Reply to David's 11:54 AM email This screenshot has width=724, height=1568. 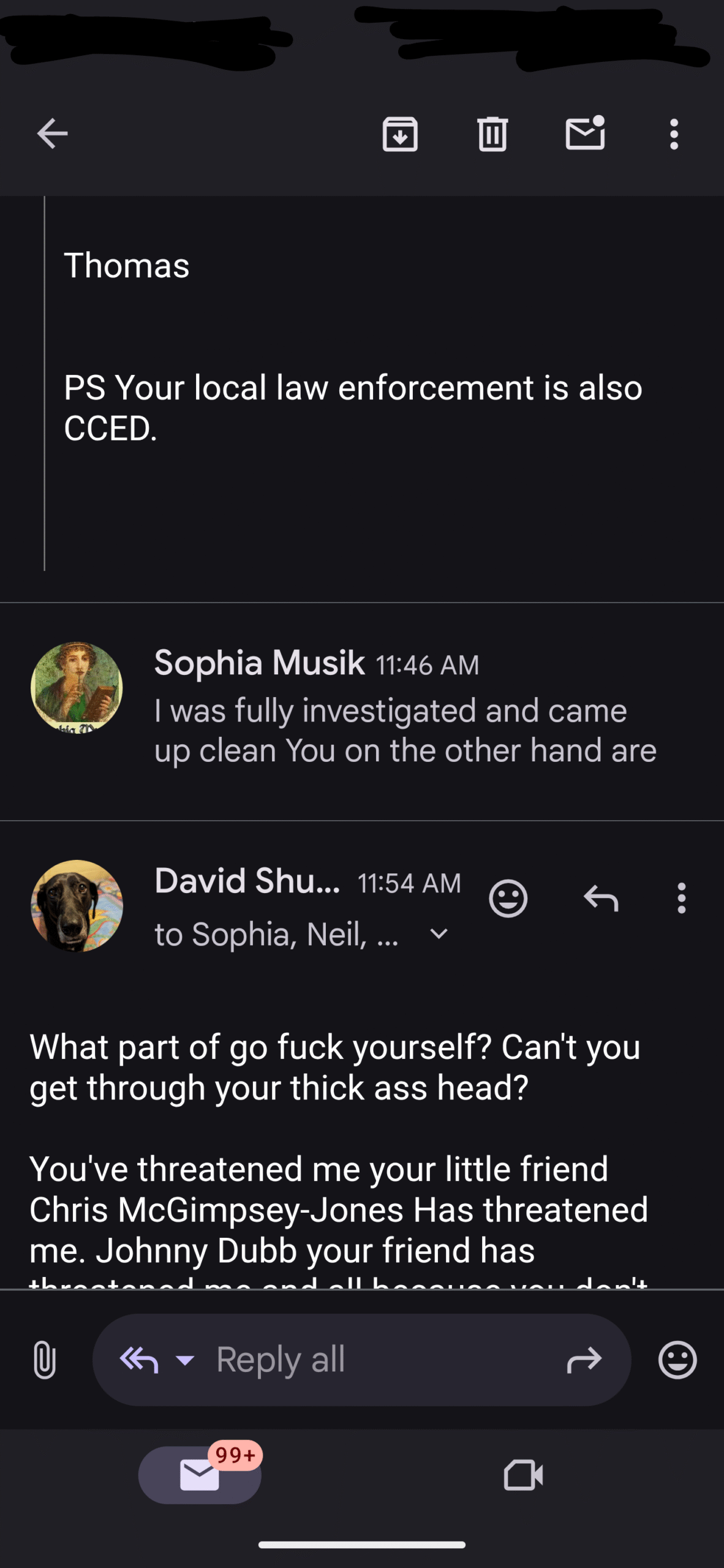[601, 899]
